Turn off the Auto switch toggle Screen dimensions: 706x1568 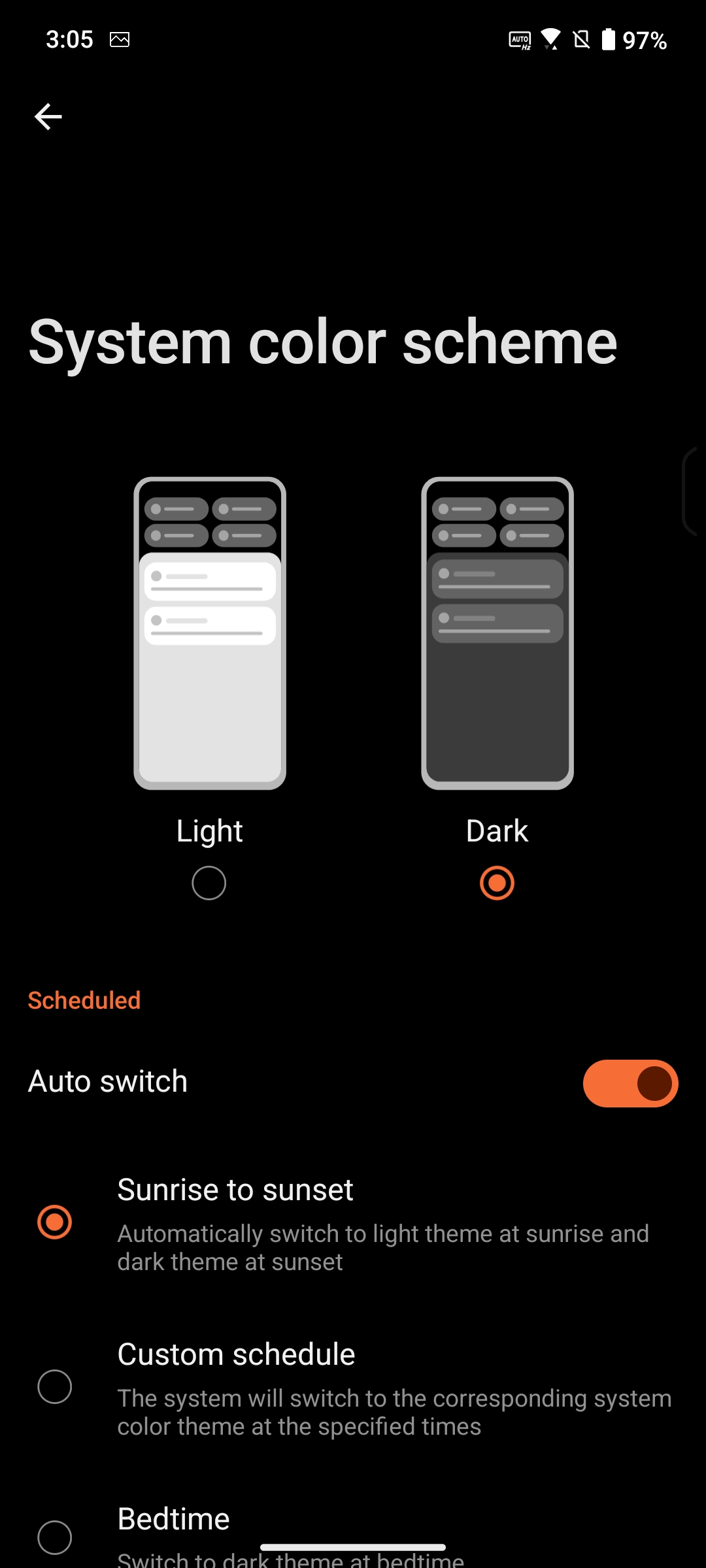click(x=630, y=1083)
